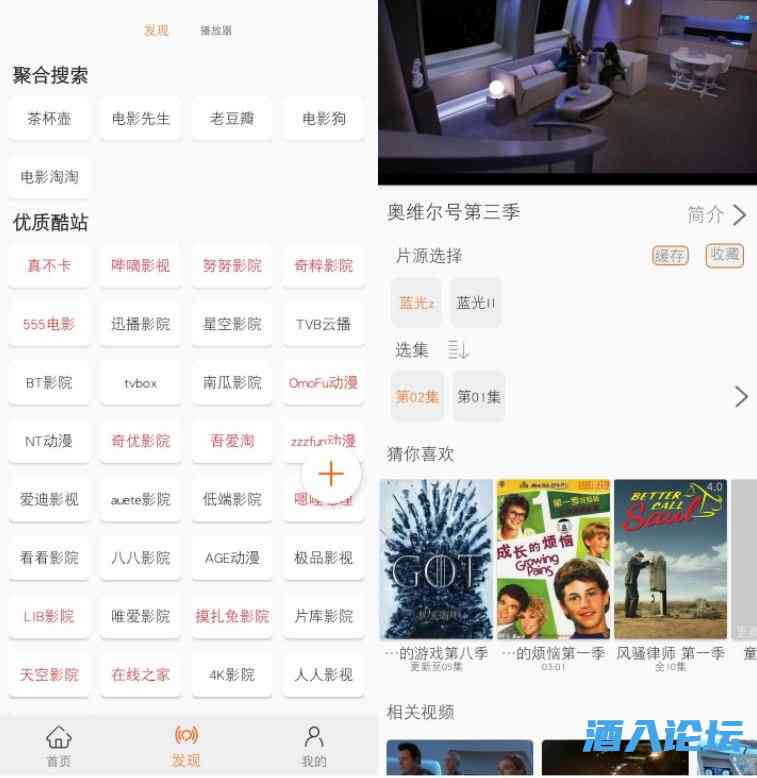Tap the orange plus floating button
Screen dimensions: 757x778
coord(330,474)
